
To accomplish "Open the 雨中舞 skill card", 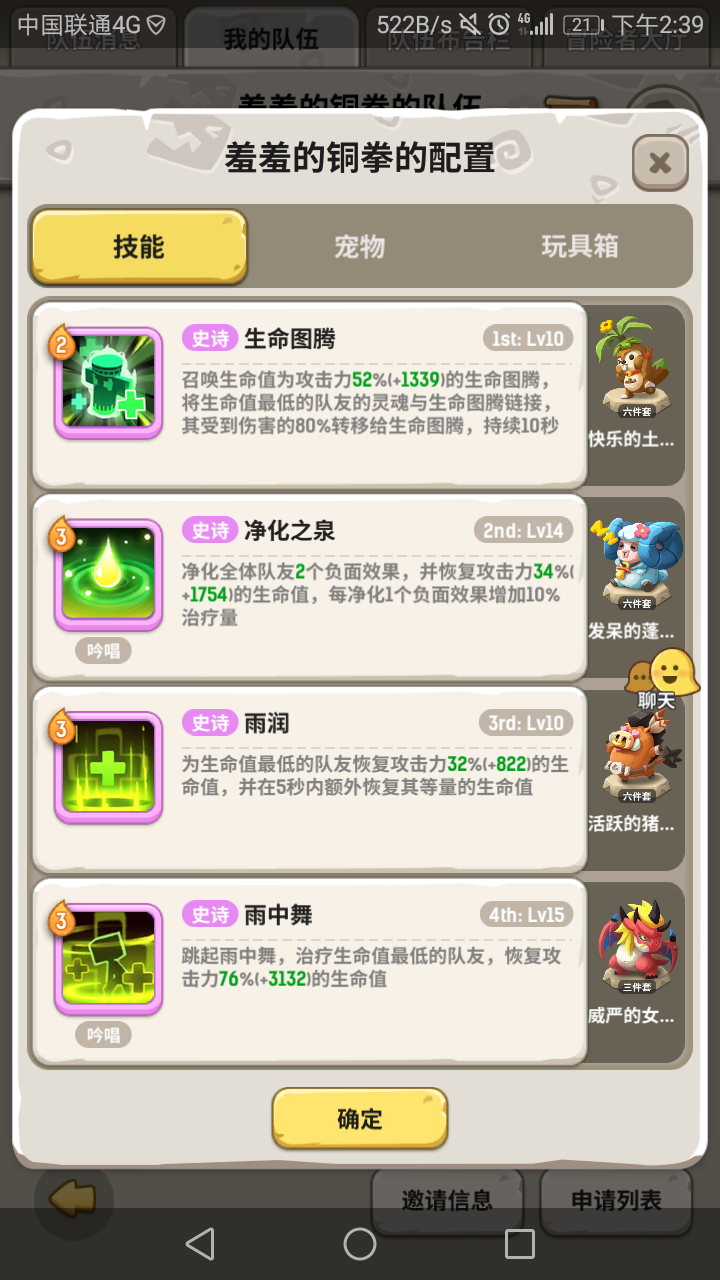I will coord(310,971).
